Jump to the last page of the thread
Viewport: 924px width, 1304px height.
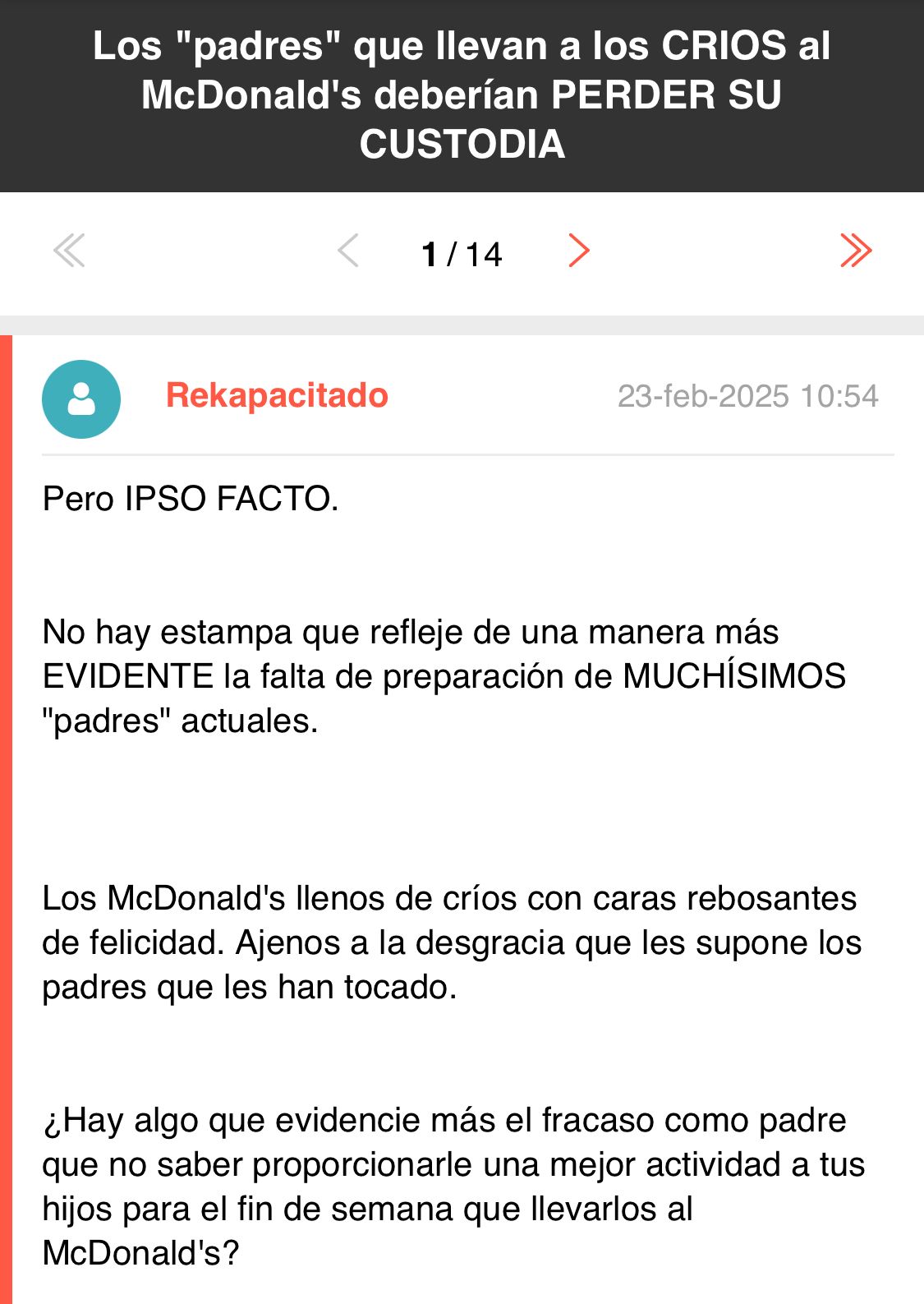[855, 251]
